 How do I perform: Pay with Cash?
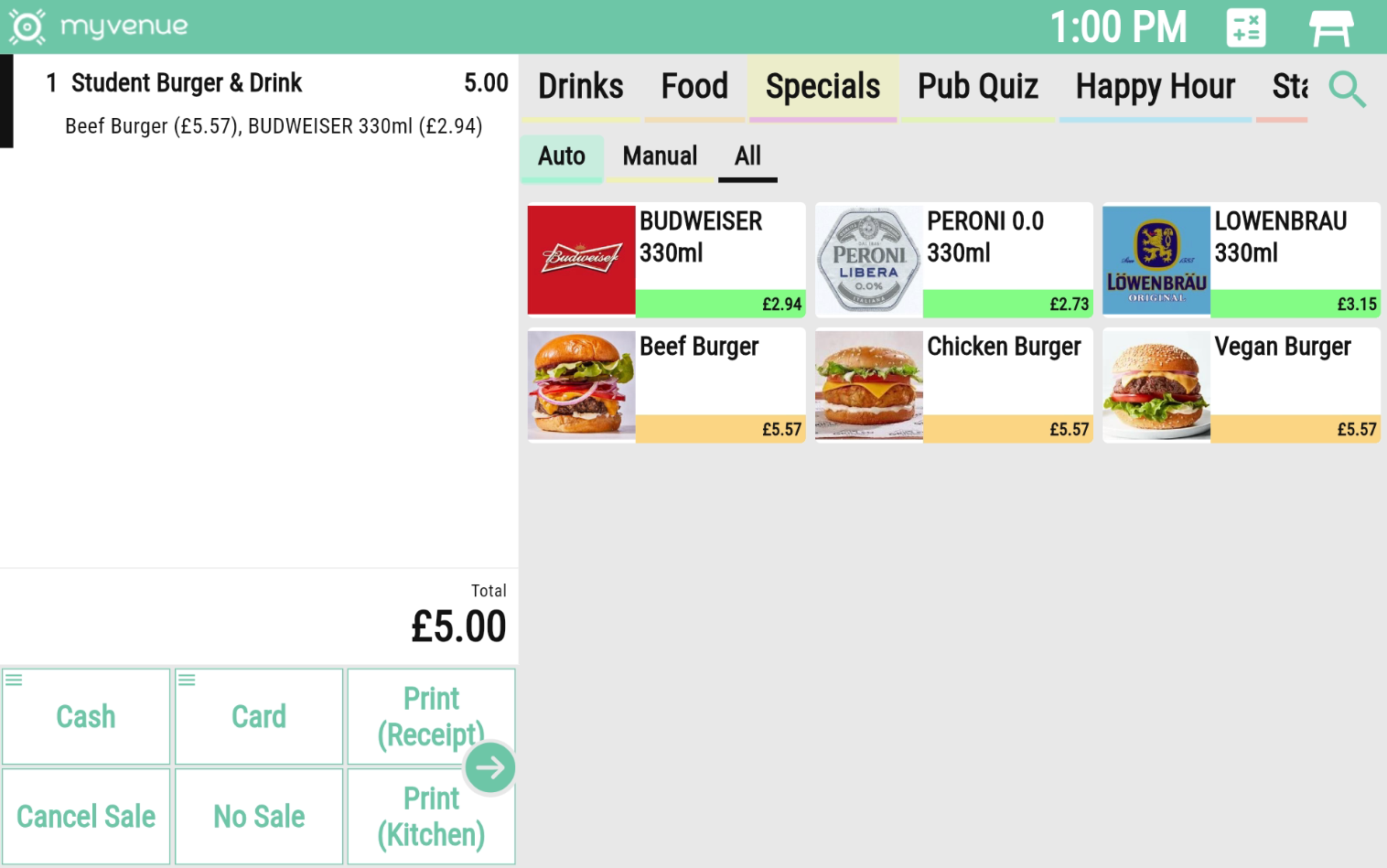[86, 716]
